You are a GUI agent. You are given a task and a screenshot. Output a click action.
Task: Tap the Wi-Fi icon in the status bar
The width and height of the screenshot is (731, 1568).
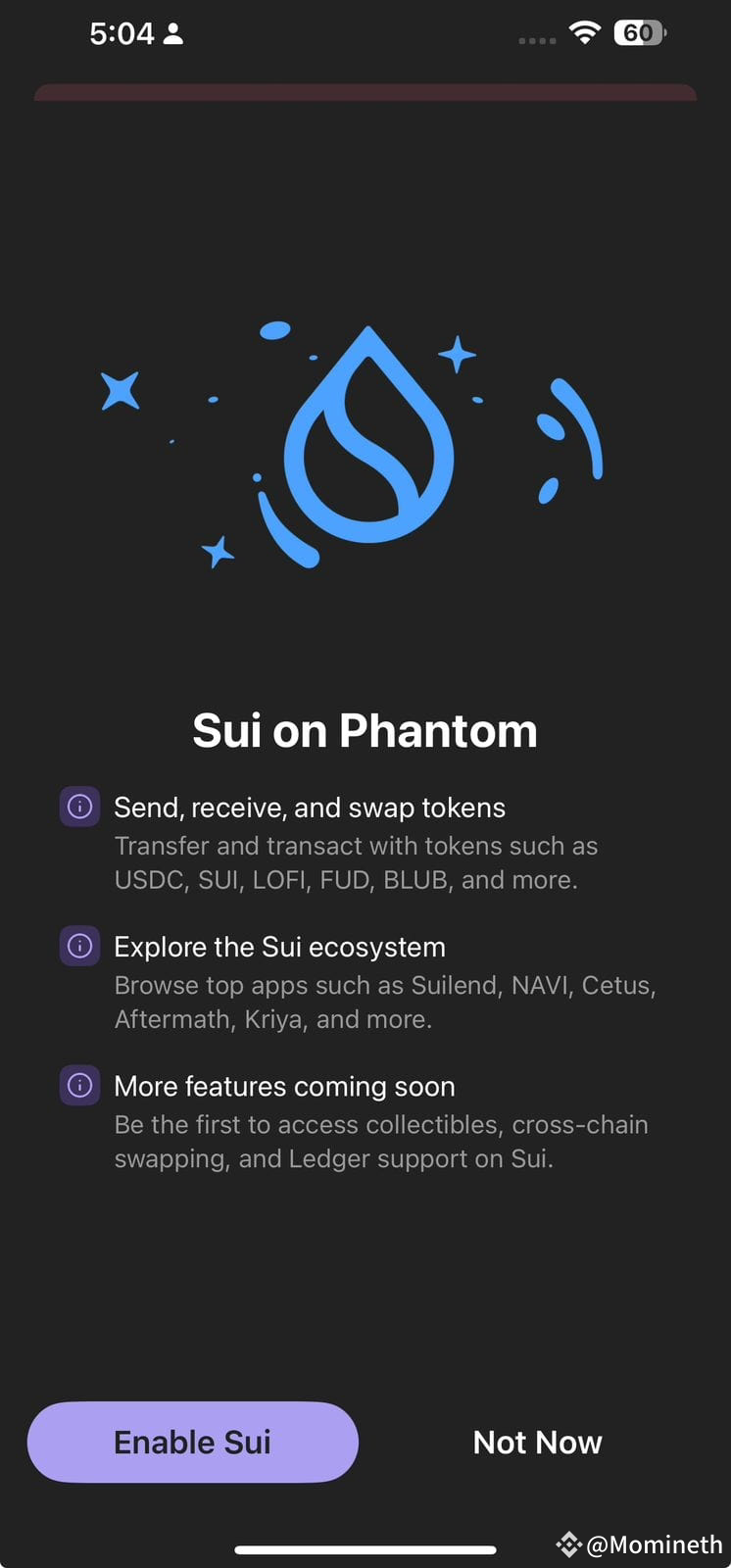[x=585, y=32]
